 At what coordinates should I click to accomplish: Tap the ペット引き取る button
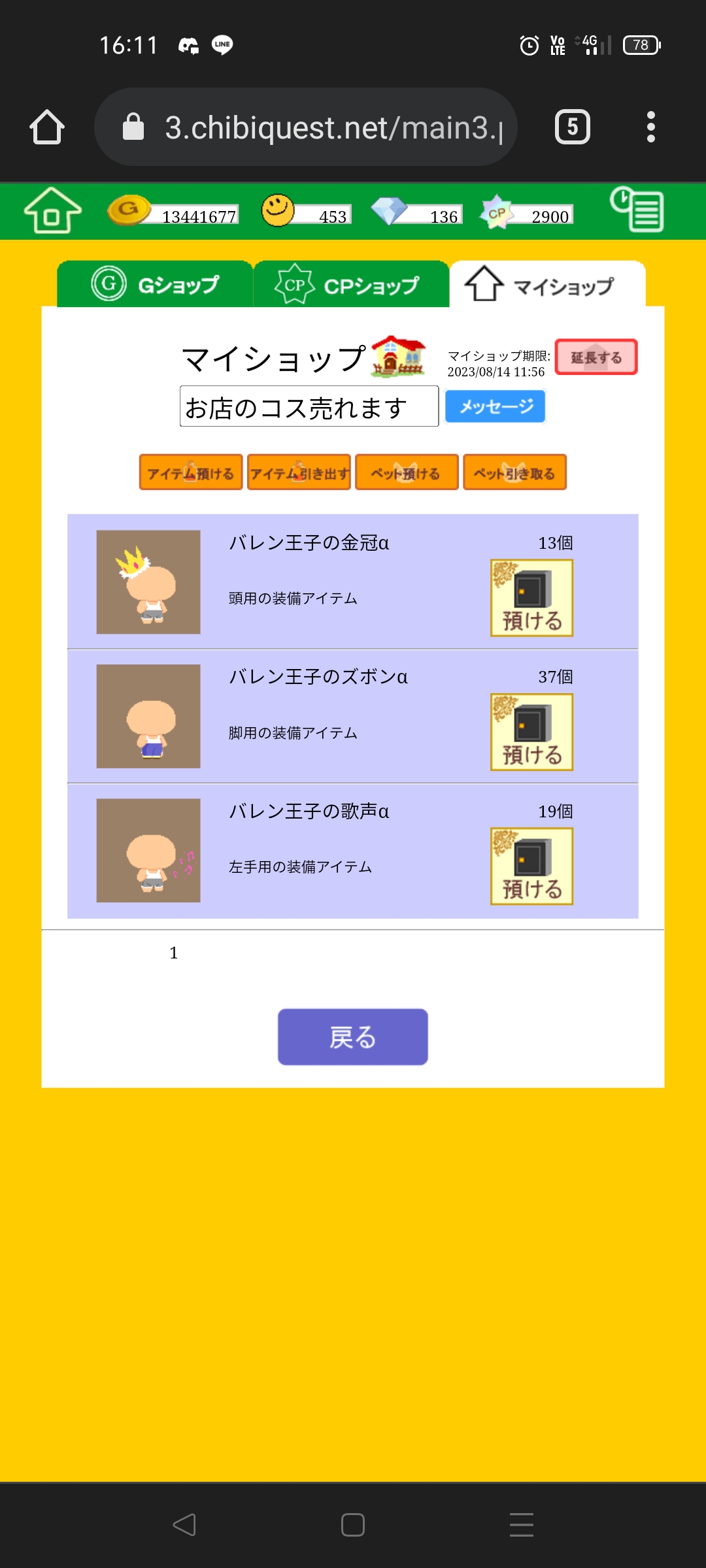(x=514, y=472)
